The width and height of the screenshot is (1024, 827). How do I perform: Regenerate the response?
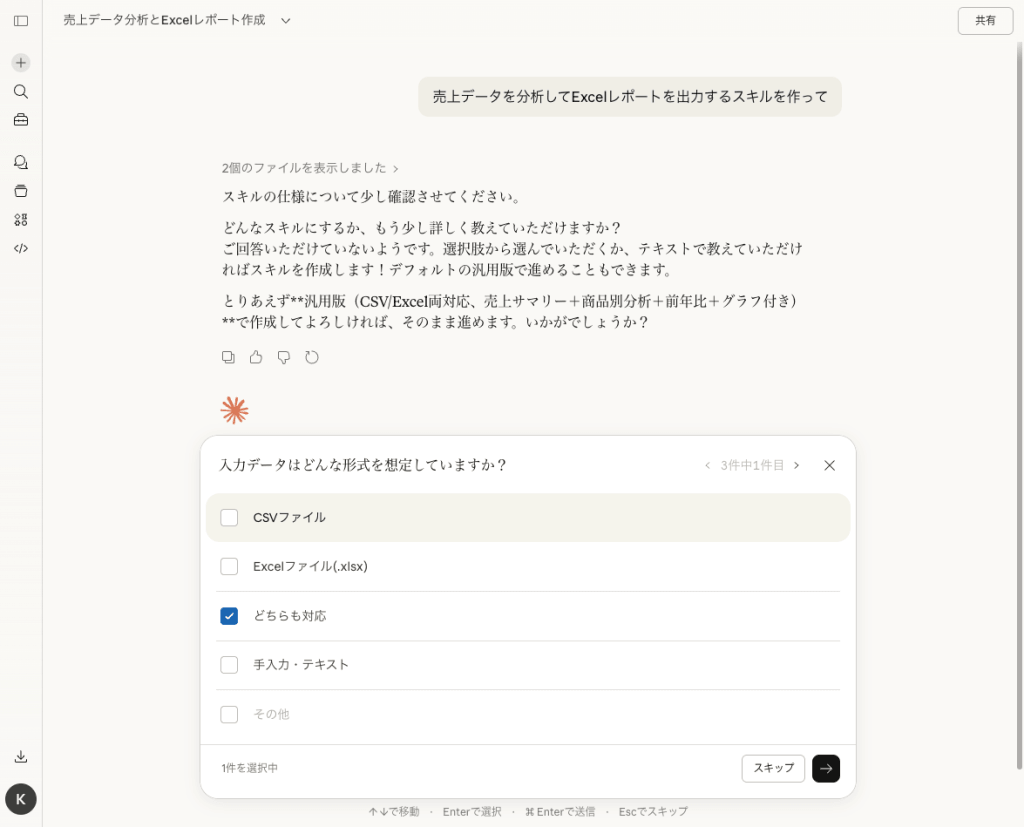312,357
